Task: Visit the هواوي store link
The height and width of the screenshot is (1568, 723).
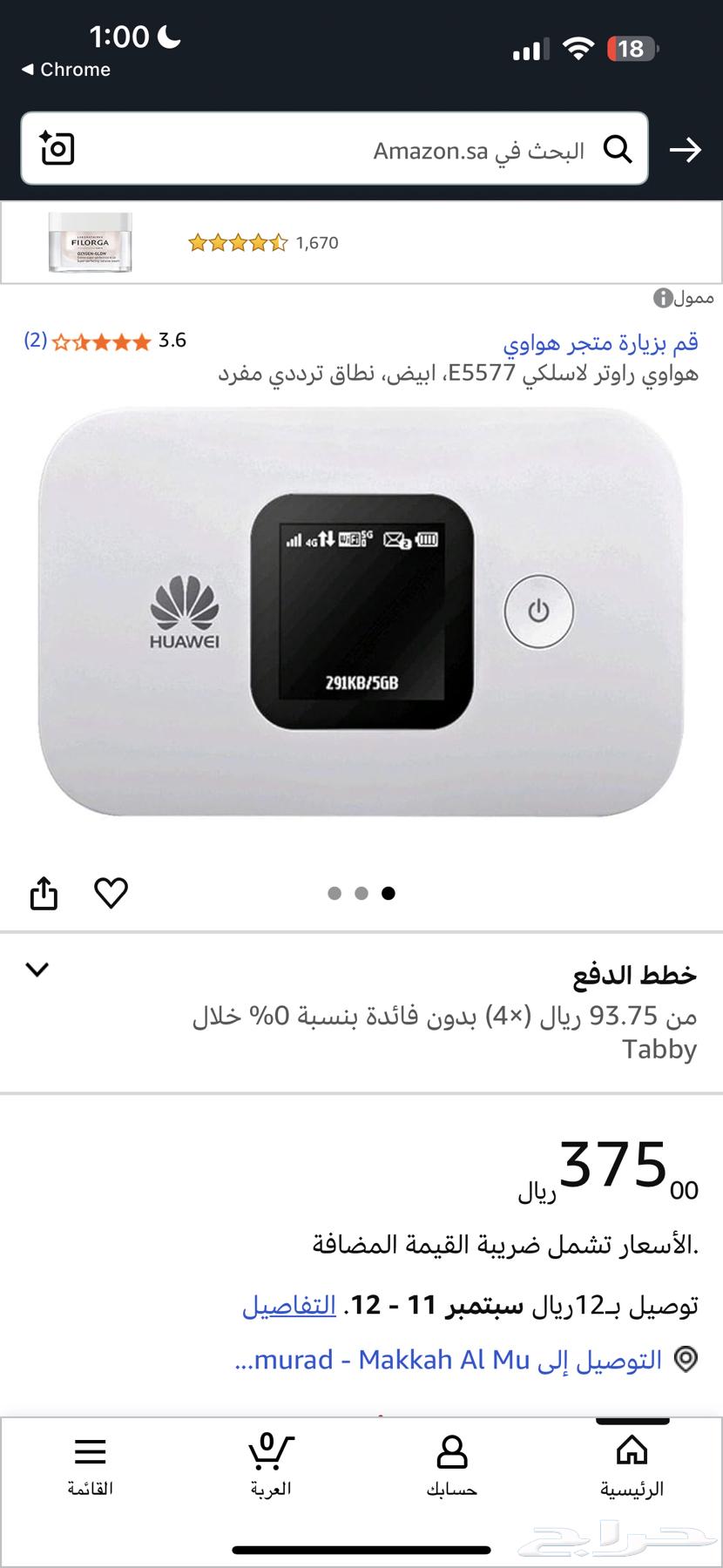Action: click(604, 342)
